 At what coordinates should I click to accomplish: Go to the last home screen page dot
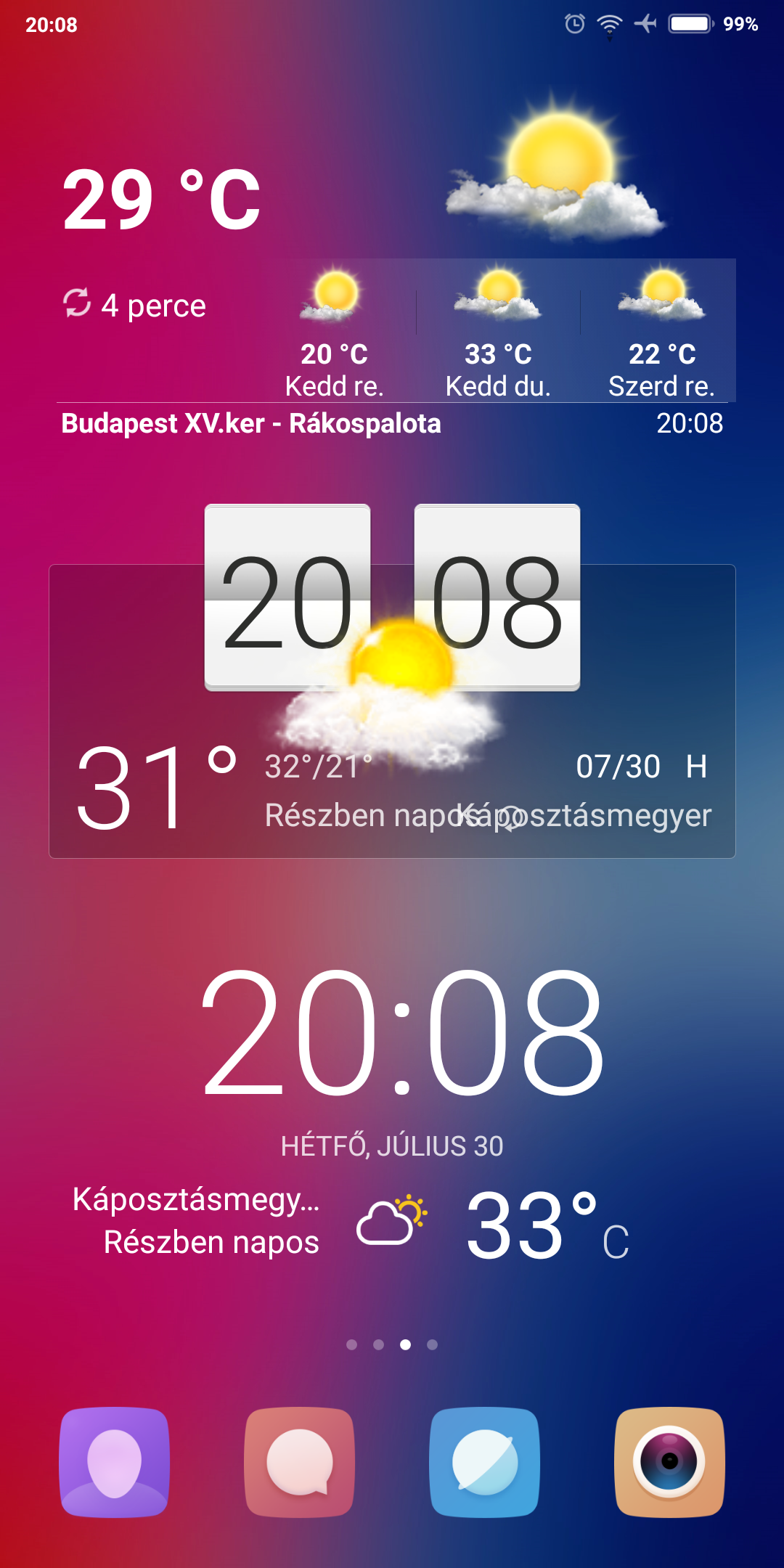(432, 1344)
